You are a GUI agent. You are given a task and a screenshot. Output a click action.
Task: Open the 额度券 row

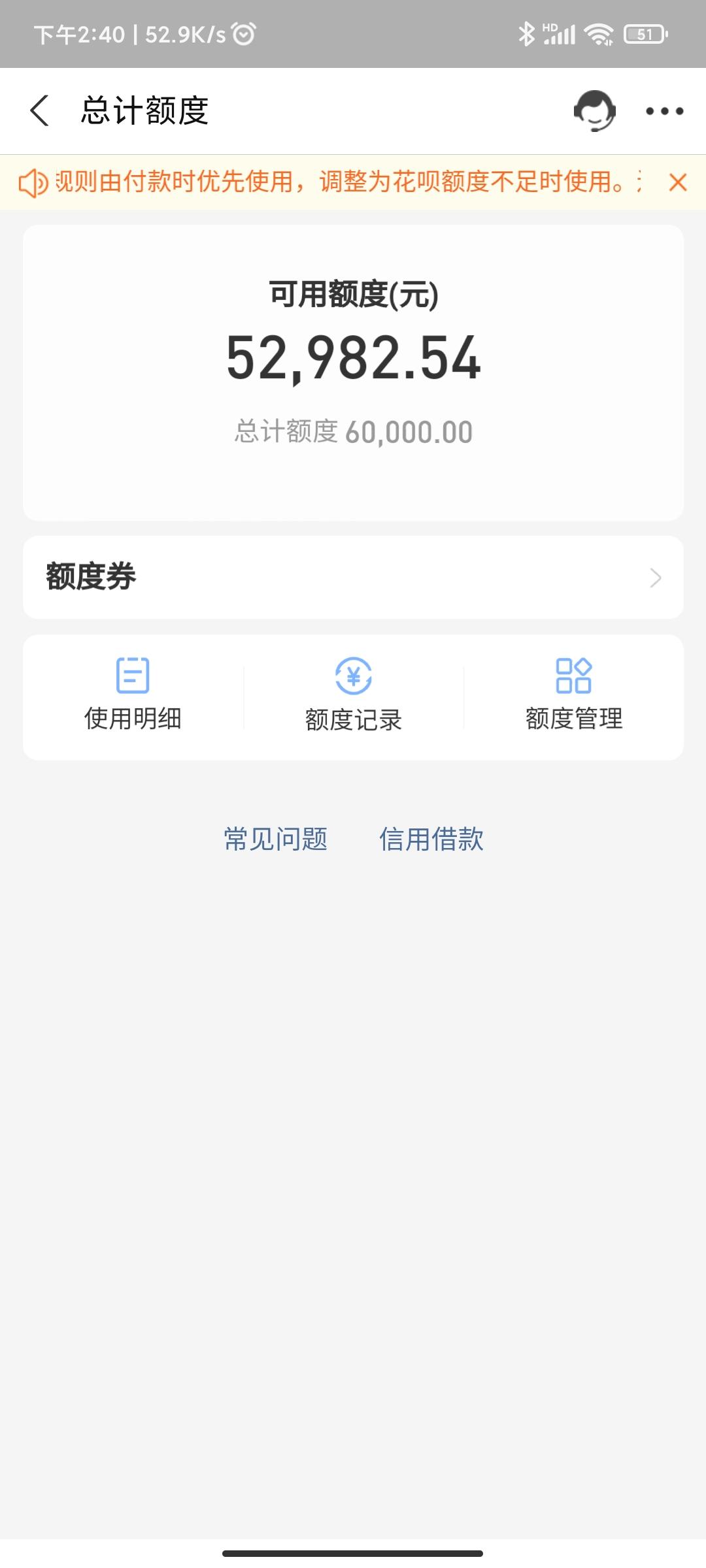pos(353,577)
